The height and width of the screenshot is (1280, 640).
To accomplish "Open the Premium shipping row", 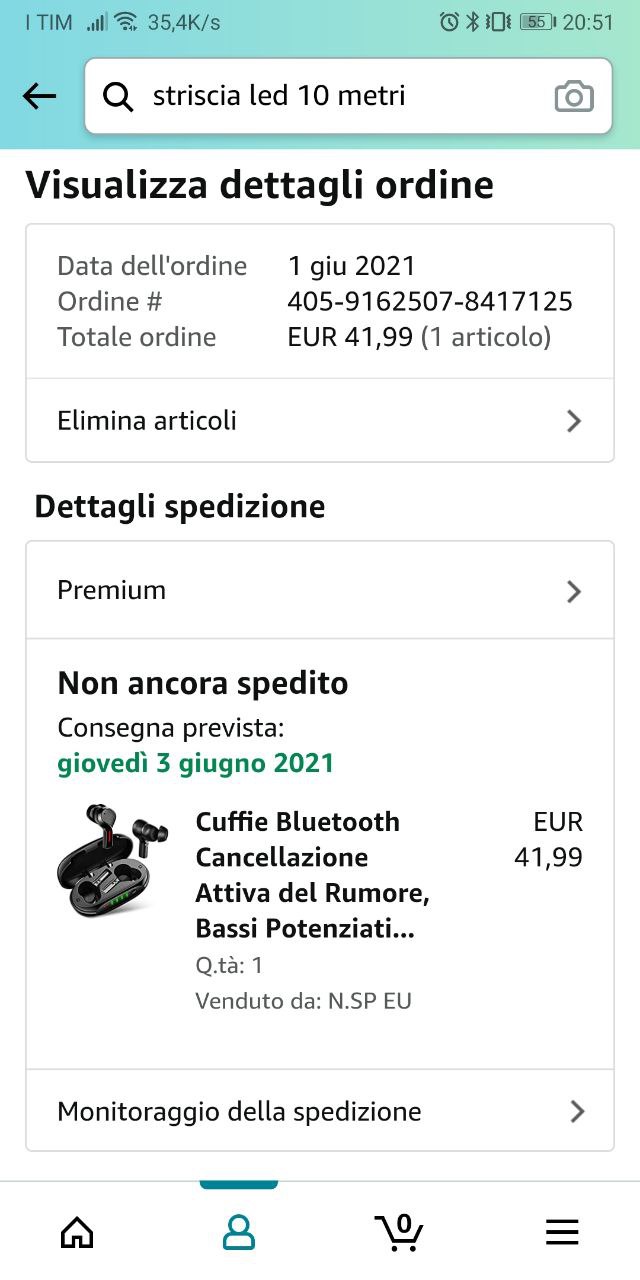I will pos(320,590).
